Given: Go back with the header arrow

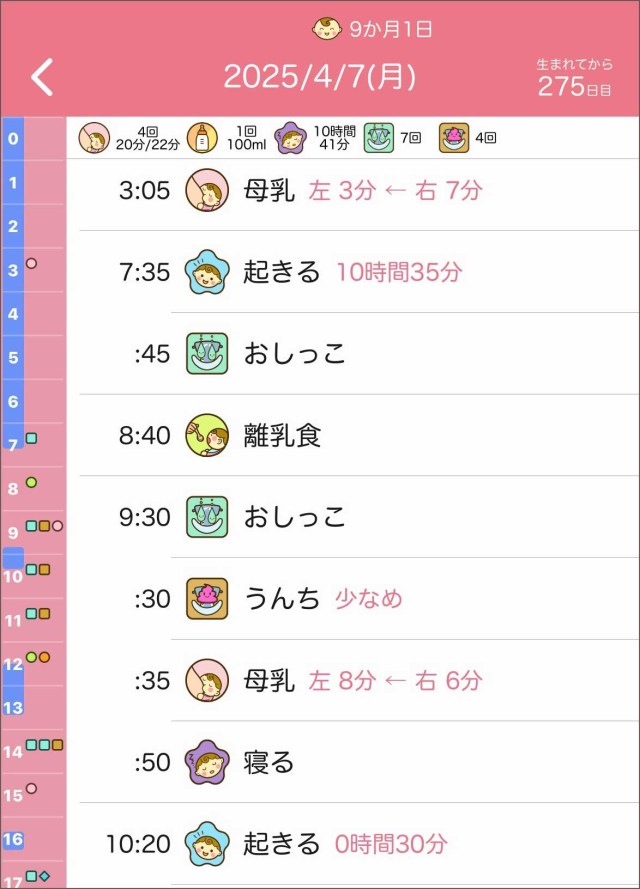Looking at the screenshot, I should click(x=41, y=77).
